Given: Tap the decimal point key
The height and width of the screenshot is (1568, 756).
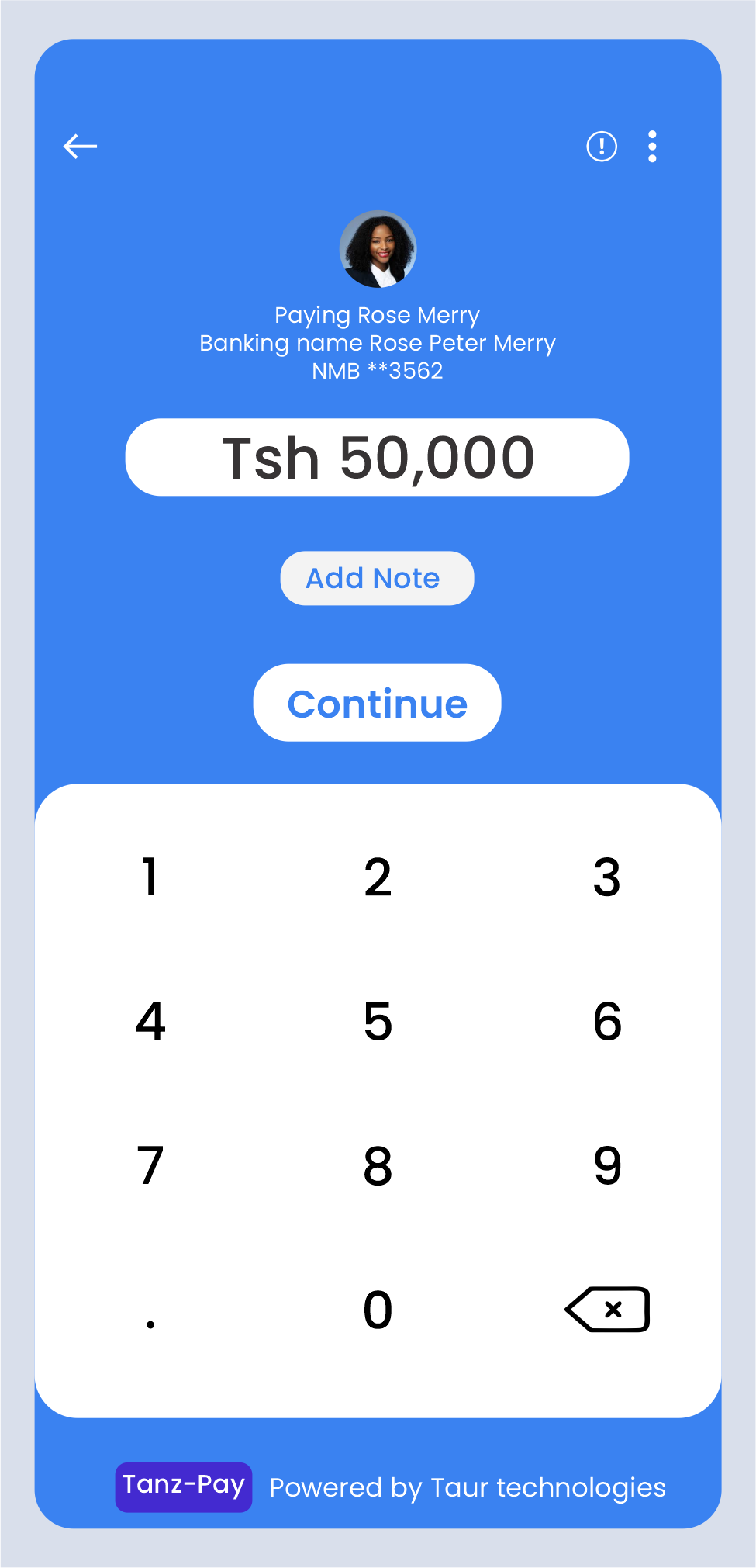Looking at the screenshot, I should [x=150, y=1319].
